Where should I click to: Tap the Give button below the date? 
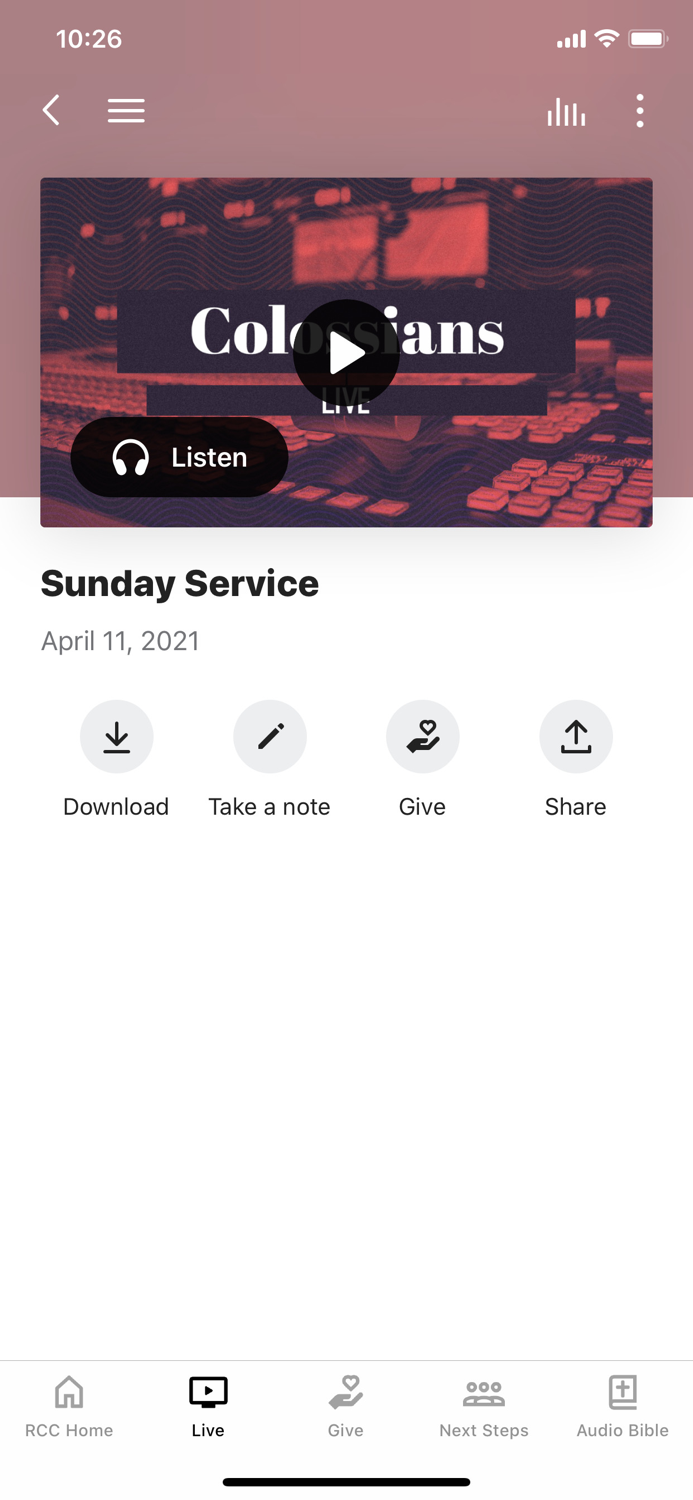pos(423,737)
